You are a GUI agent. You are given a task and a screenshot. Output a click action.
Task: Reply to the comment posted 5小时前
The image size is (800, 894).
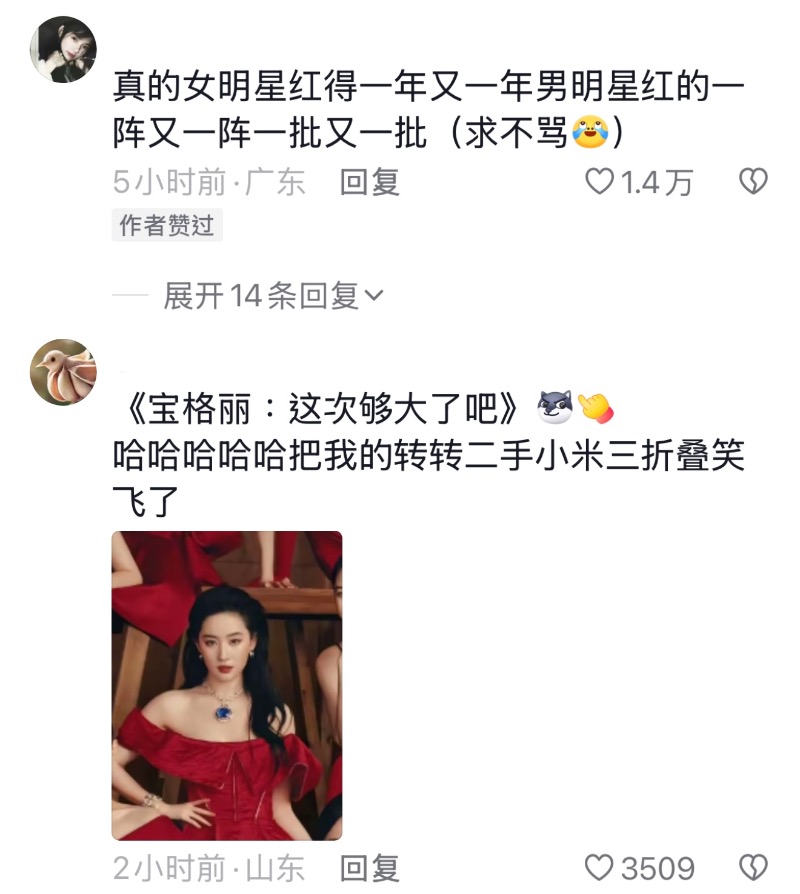pos(370,182)
